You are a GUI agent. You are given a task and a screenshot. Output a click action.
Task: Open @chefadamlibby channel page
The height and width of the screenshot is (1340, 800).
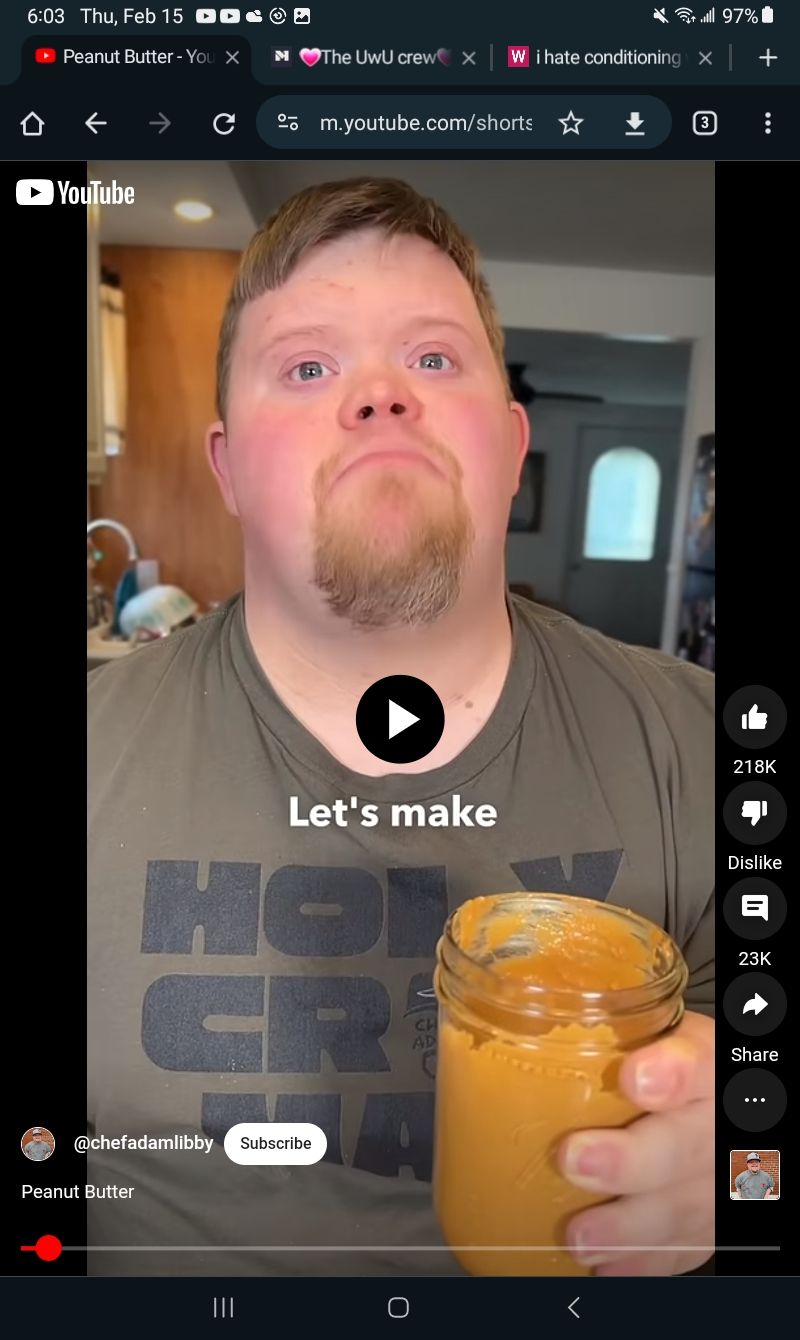coord(143,1143)
